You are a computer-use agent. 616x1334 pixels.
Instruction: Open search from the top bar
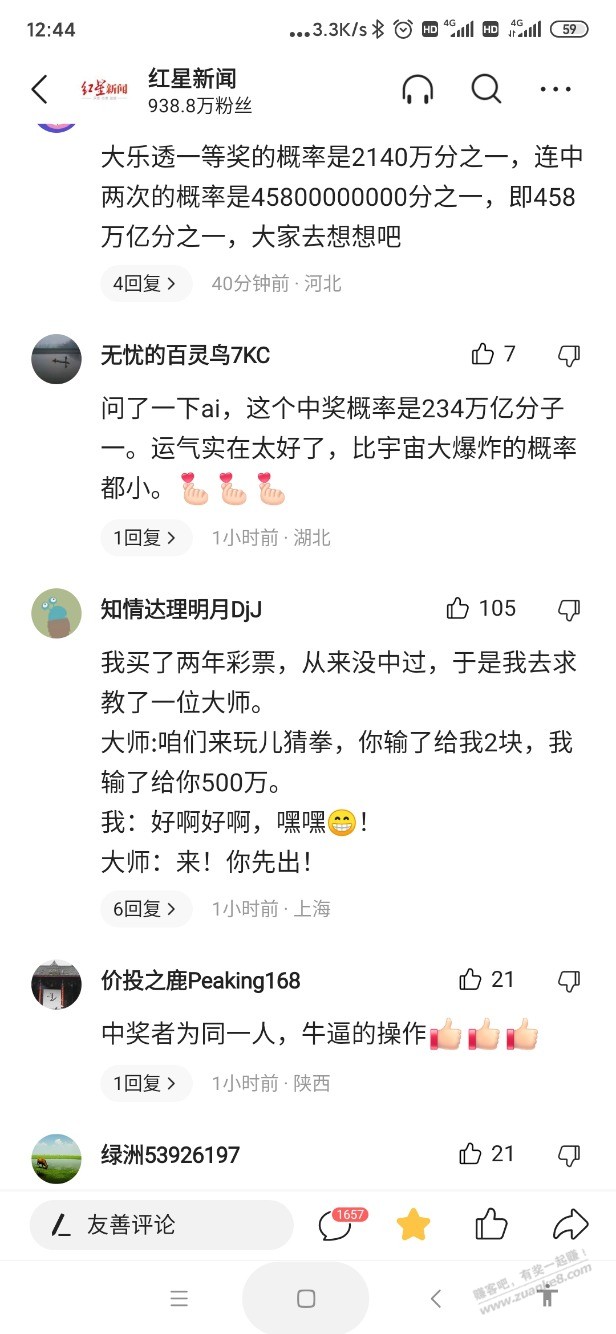pyautogui.click(x=486, y=90)
